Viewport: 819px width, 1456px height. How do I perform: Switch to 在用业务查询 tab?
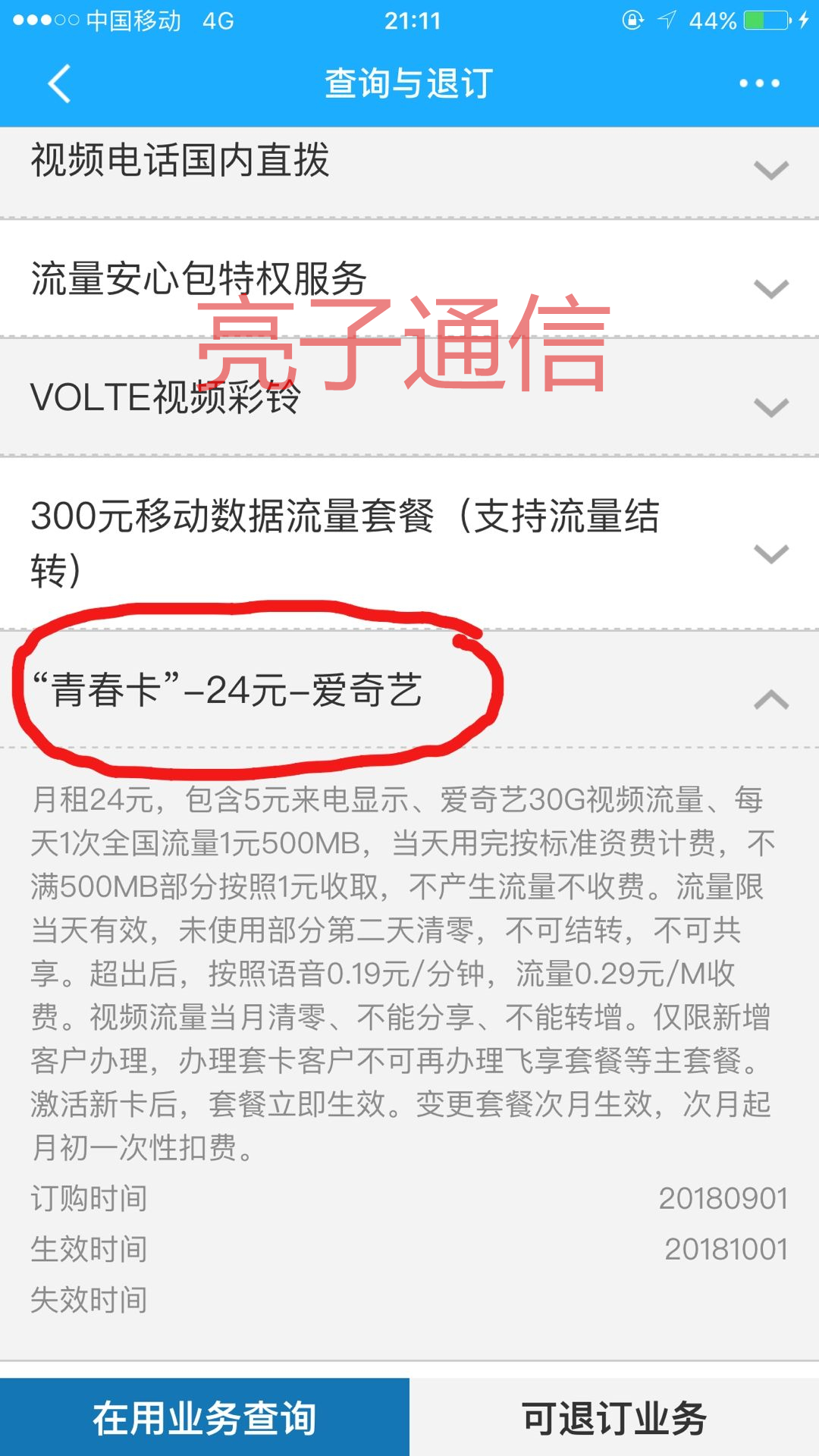(205, 1417)
